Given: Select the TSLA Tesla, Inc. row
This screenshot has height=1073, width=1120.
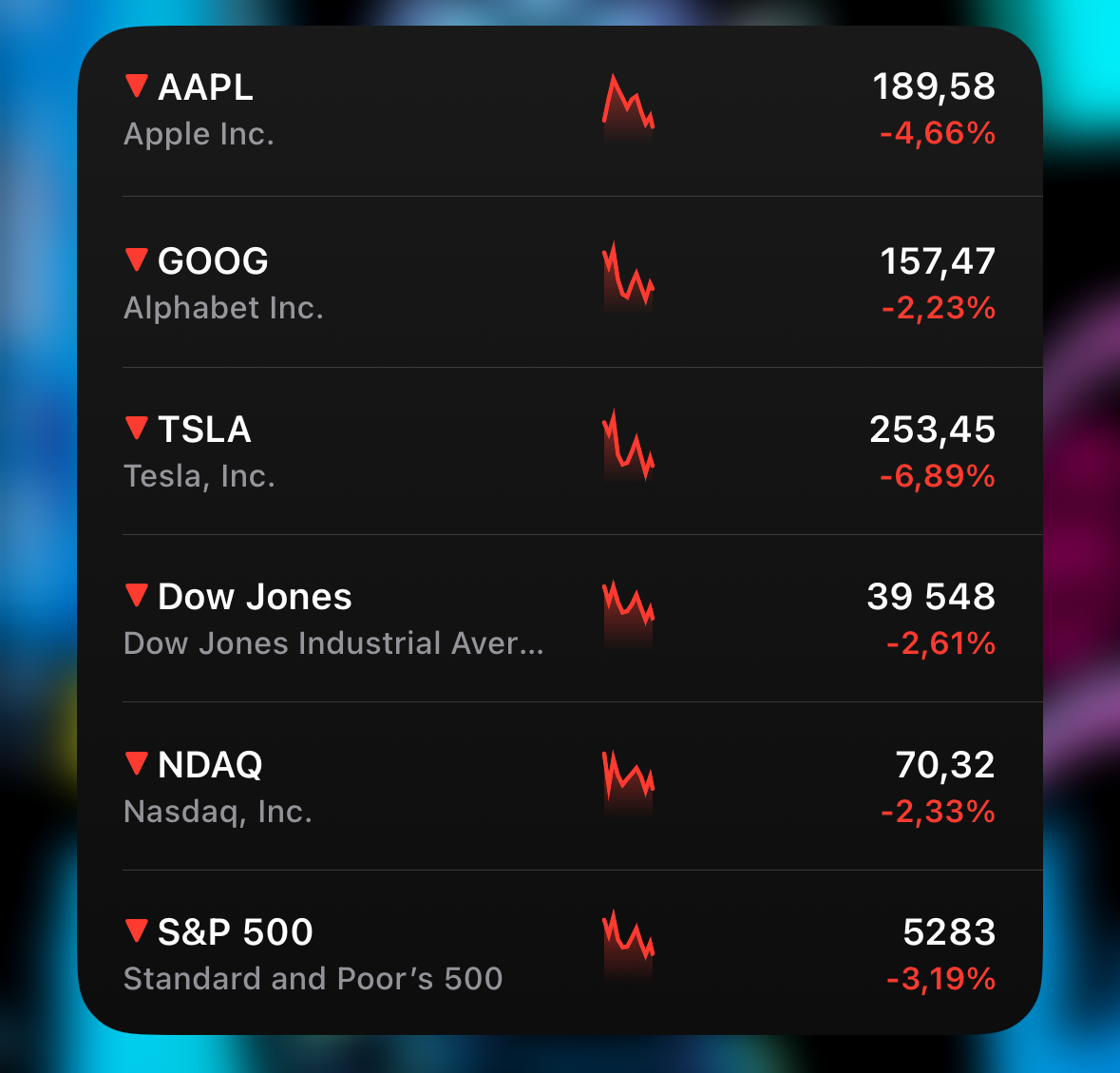Looking at the screenshot, I should [x=560, y=451].
